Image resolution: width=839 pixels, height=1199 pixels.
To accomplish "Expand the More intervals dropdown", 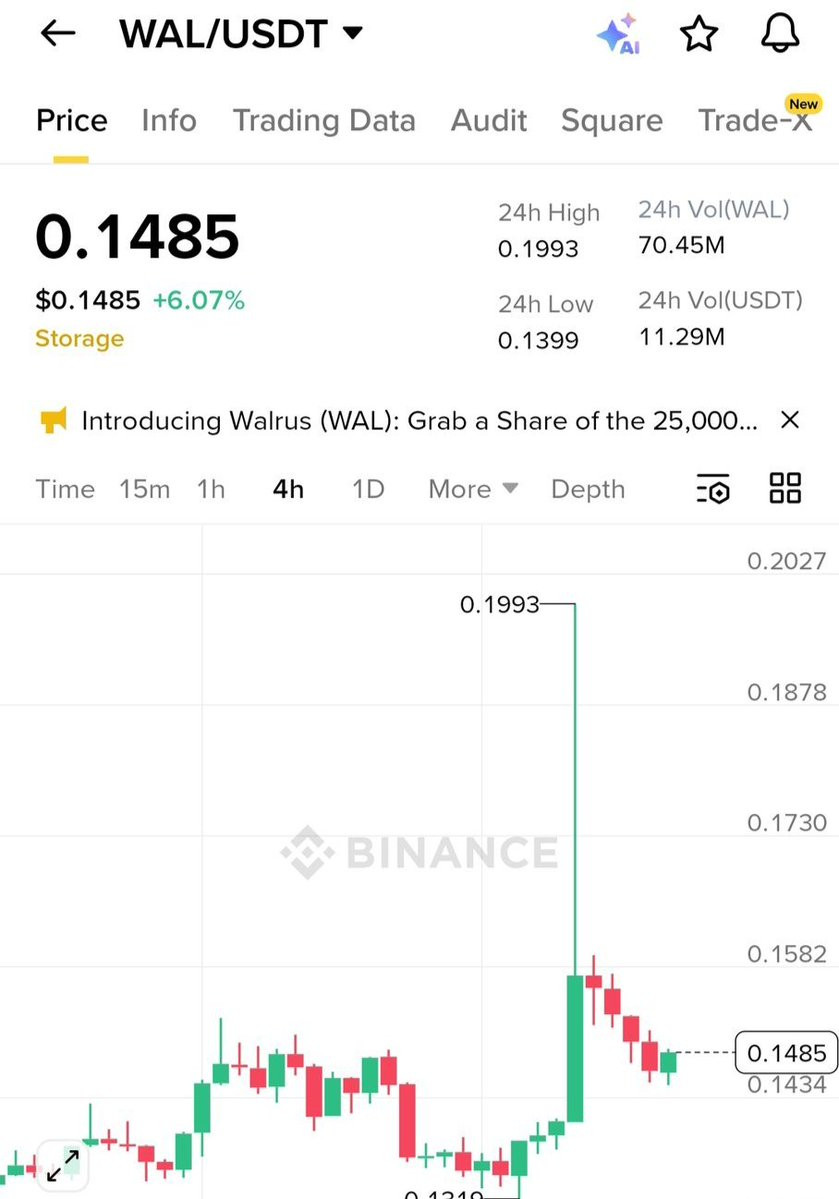I will [x=473, y=489].
